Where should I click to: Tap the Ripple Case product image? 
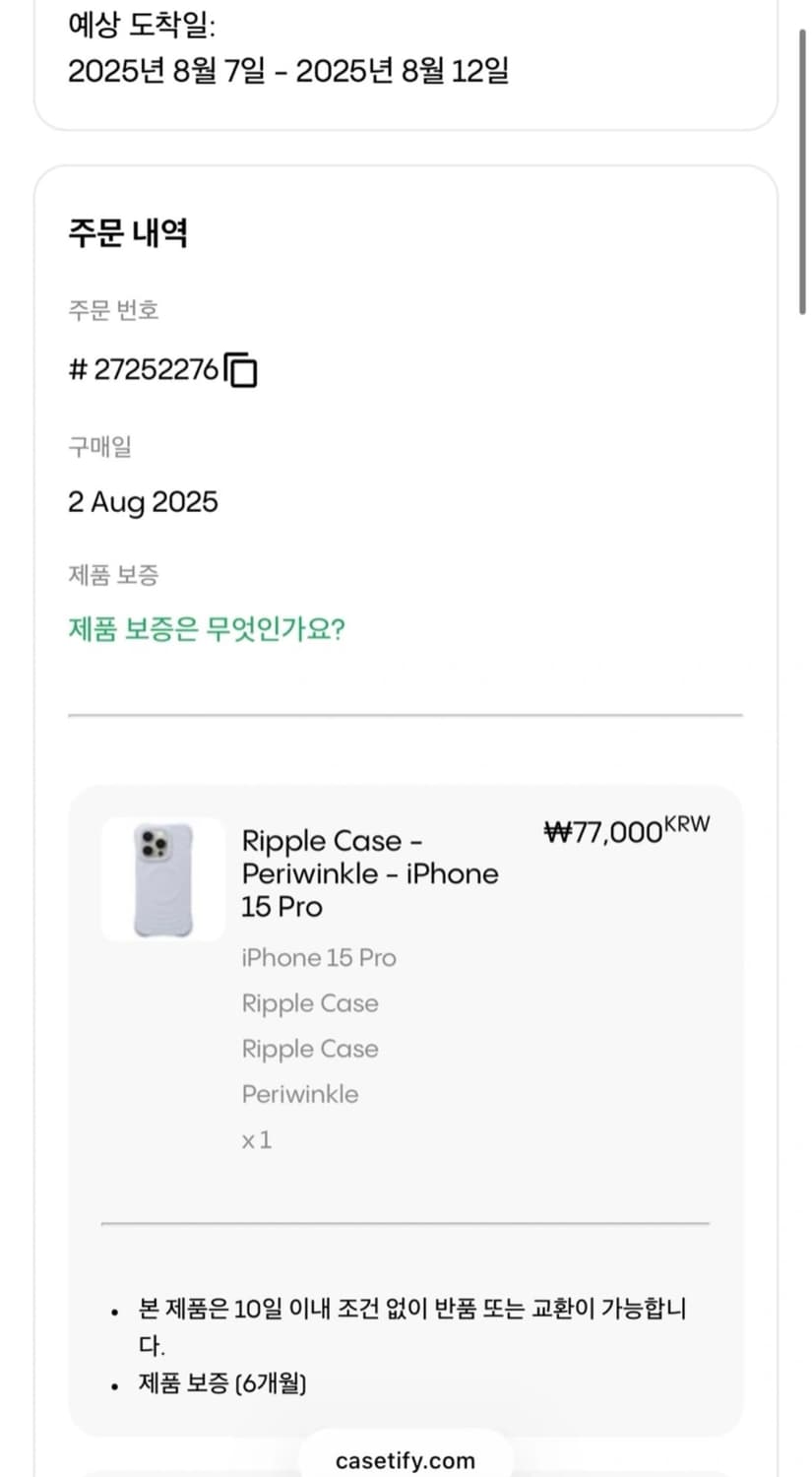click(161, 879)
